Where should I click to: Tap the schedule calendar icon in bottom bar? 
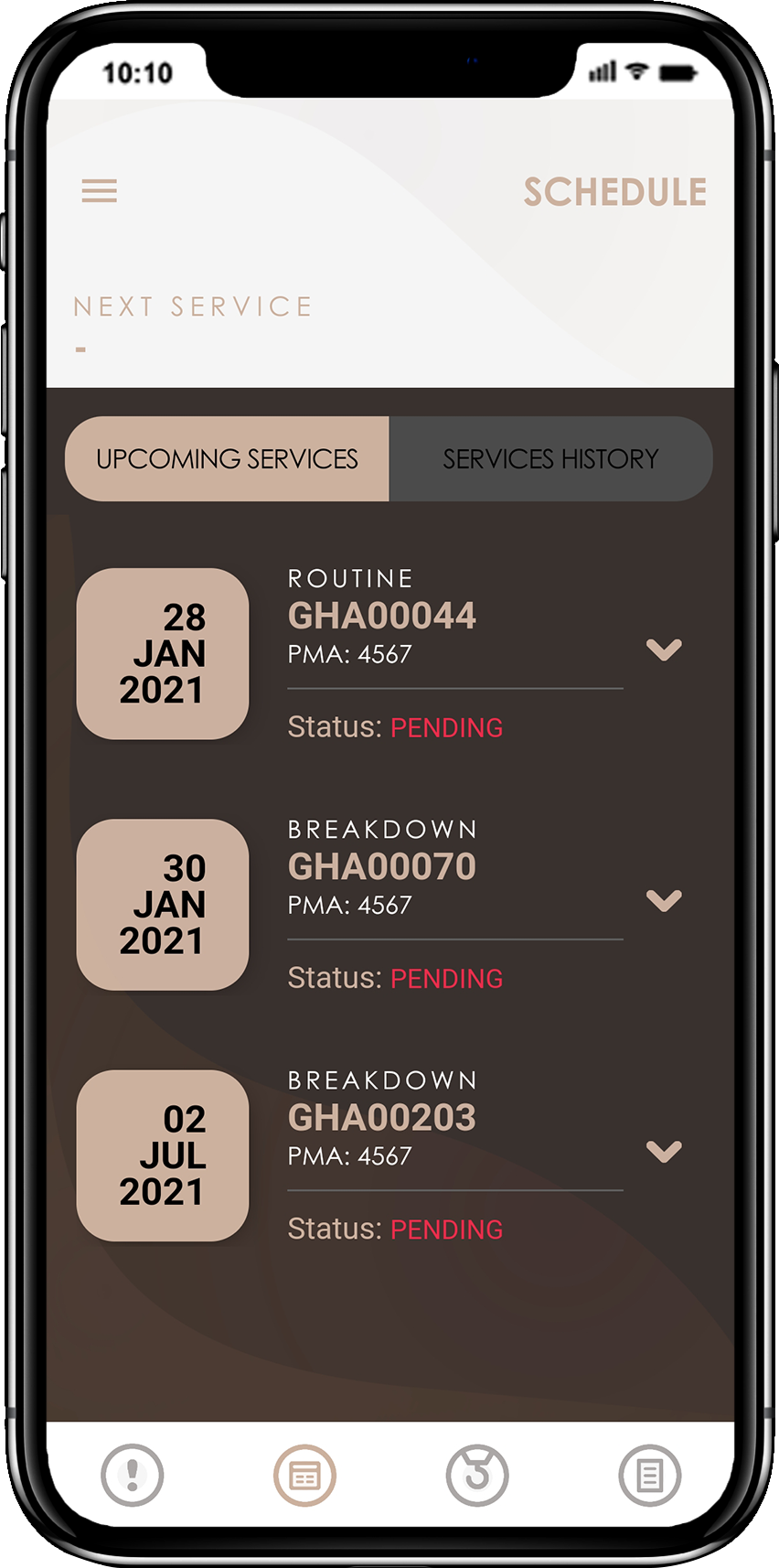(x=304, y=1475)
